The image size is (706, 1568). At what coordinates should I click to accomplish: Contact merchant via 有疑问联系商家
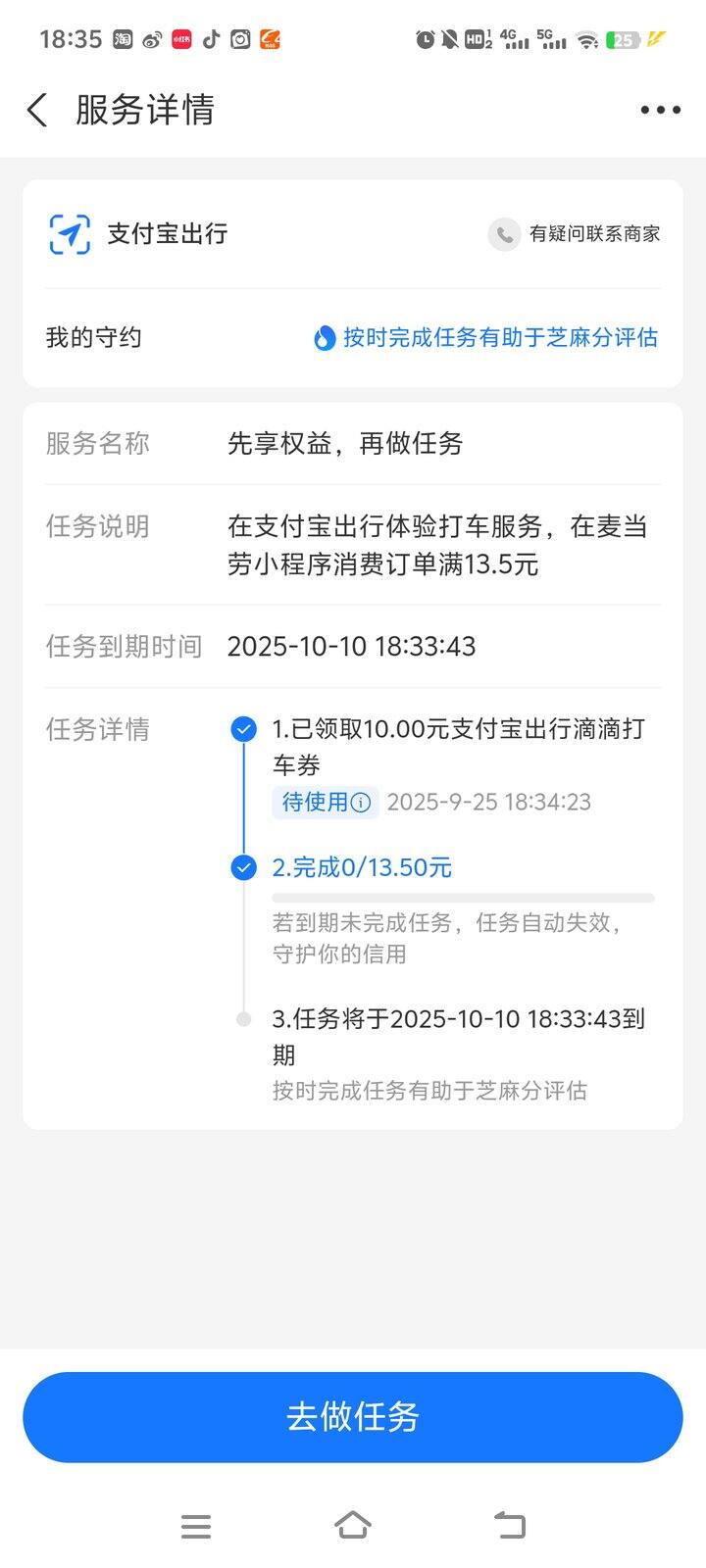click(x=575, y=234)
